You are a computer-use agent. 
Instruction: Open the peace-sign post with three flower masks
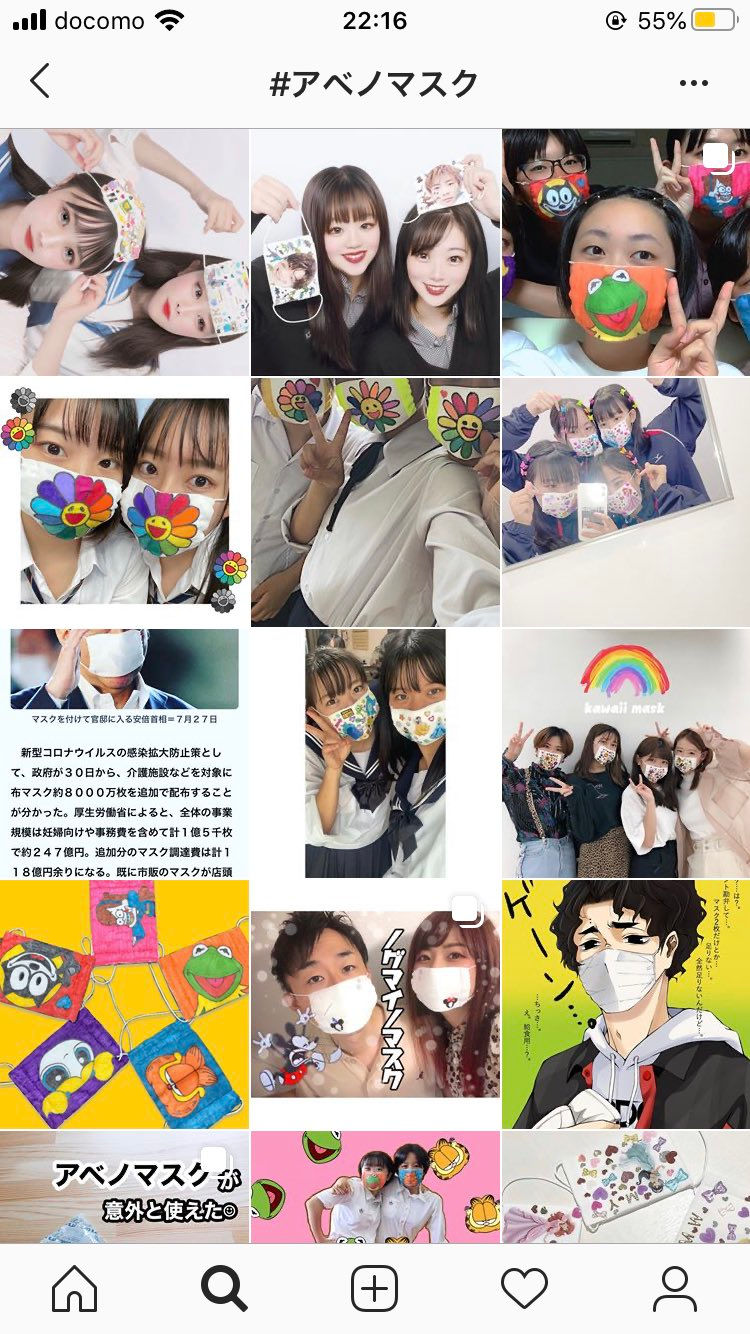tap(375, 502)
